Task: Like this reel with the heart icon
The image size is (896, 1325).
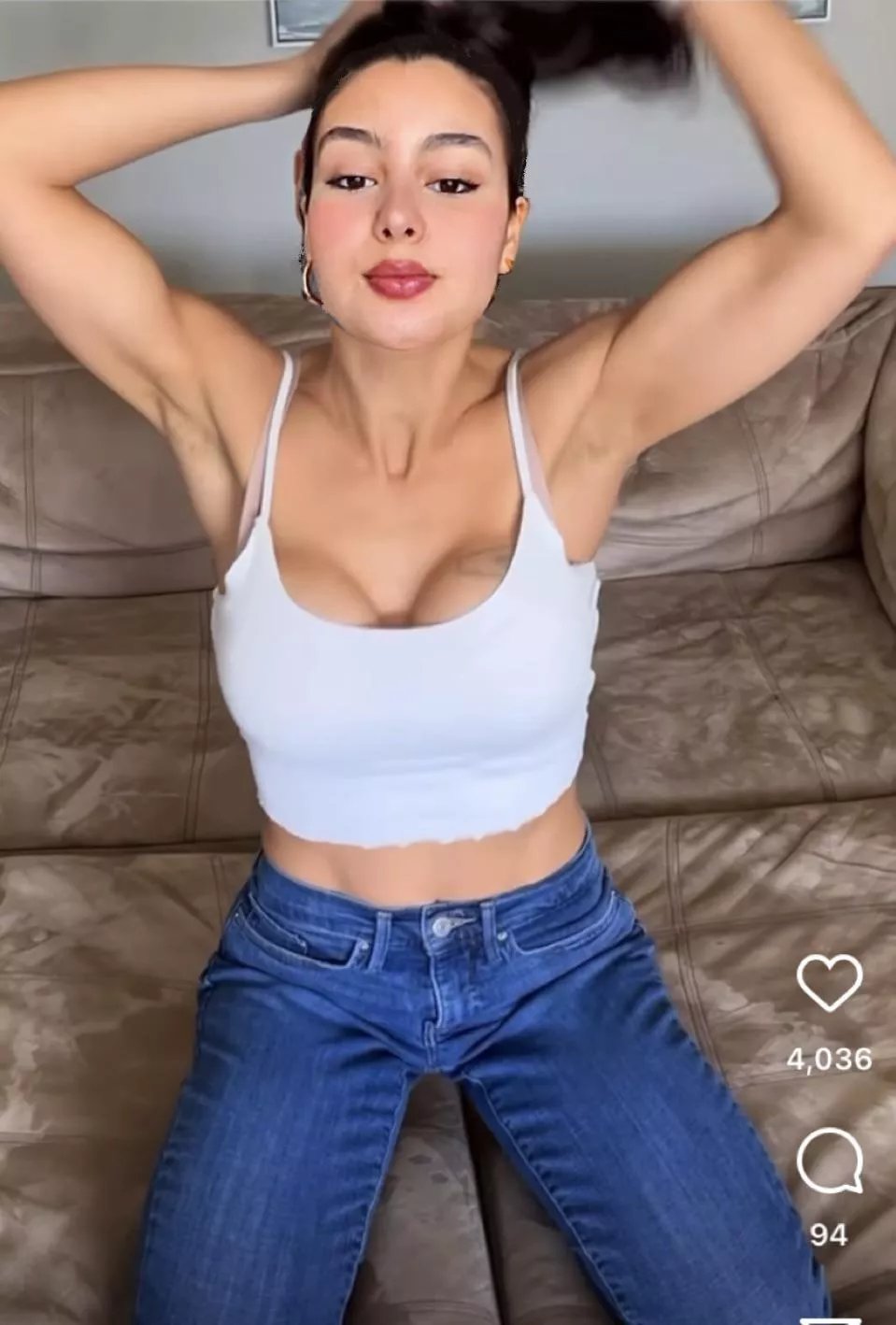Action: pyautogui.click(x=829, y=983)
